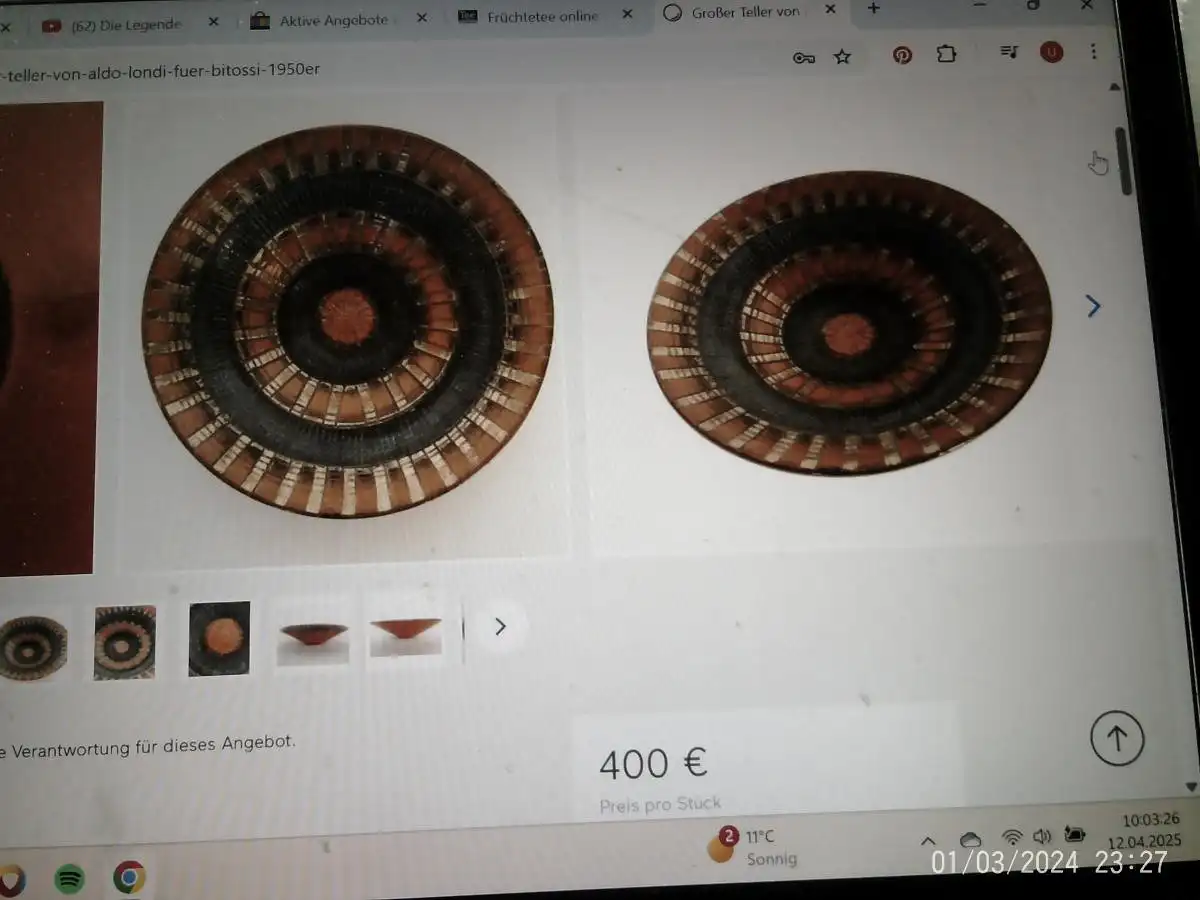The width and height of the screenshot is (1200, 900).
Task: Close the Aktive Angebote tab
Action: 421,18
